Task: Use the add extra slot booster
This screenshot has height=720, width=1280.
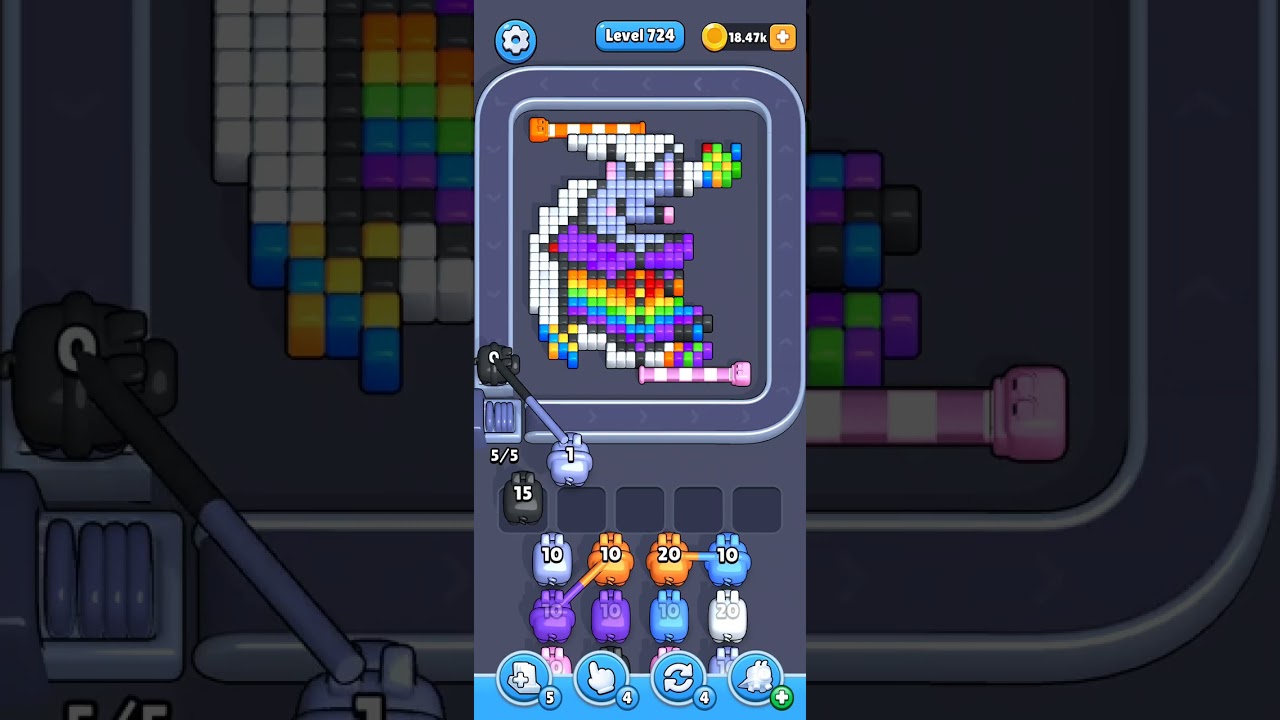Action: pyautogui.click(x=524, y=679)
